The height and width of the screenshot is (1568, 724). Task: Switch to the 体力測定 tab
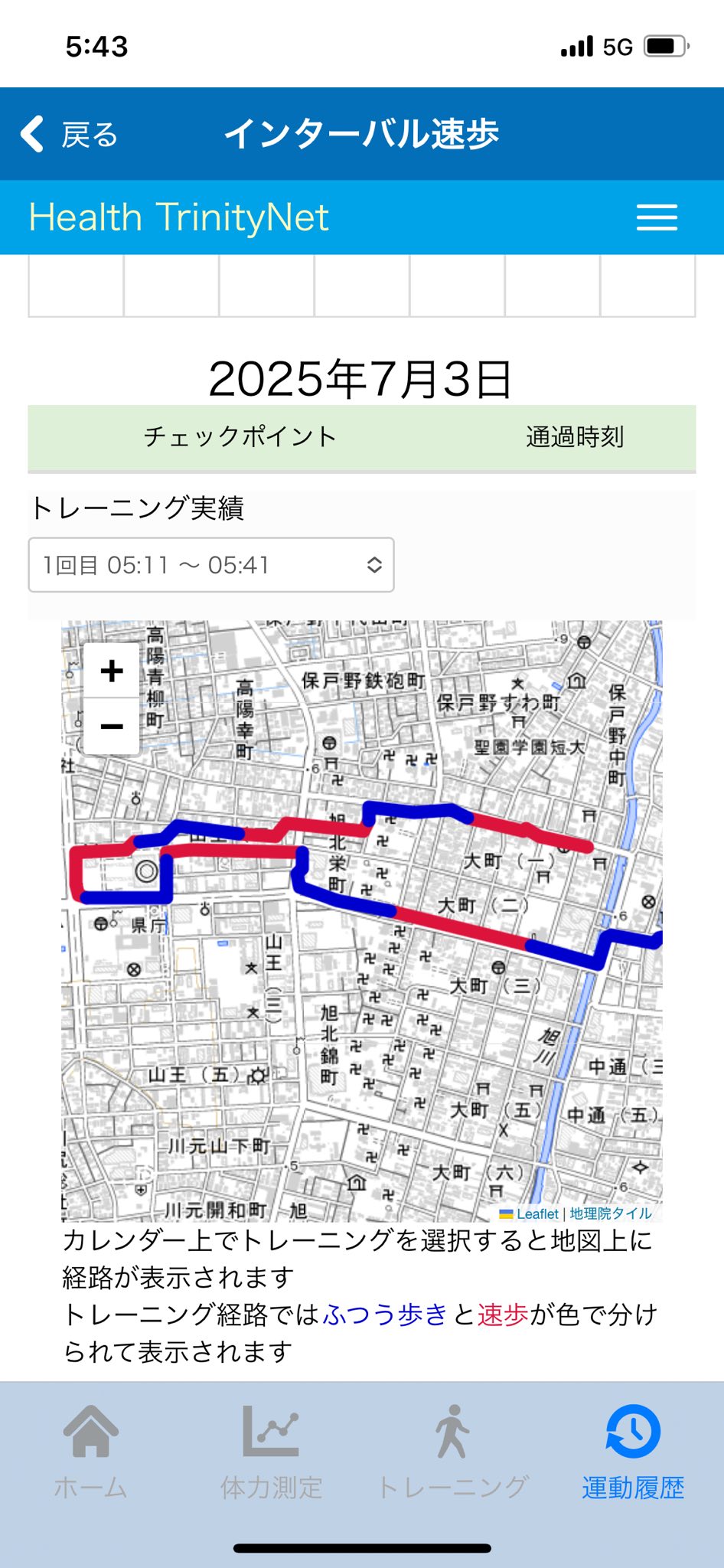click(271, 1452)
